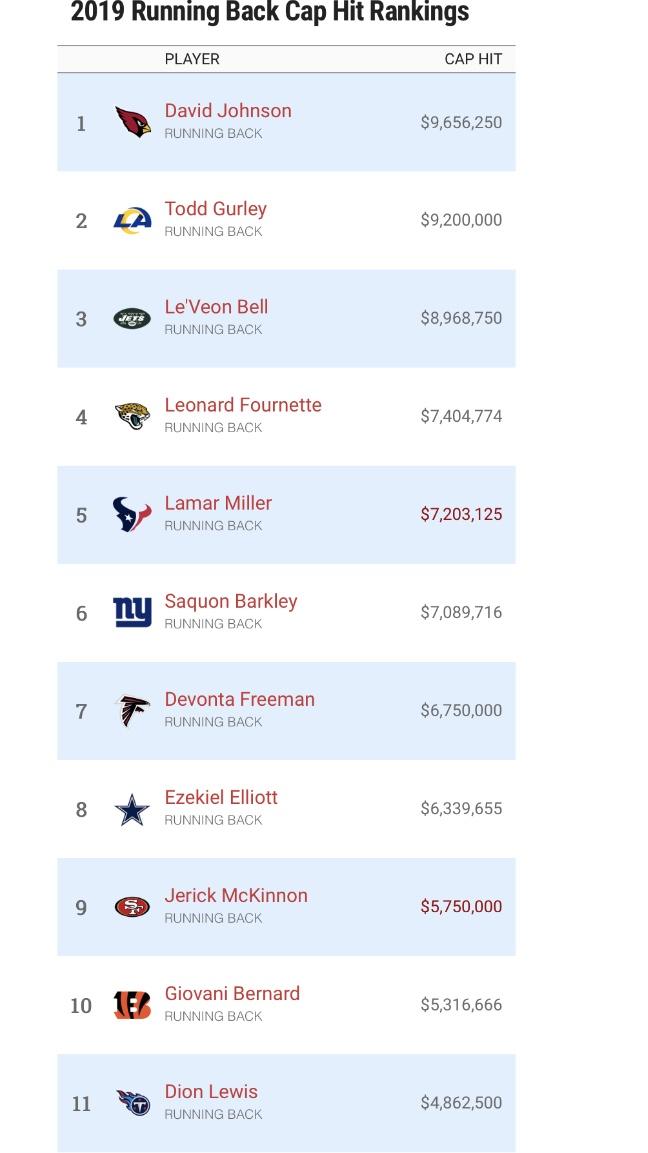Open Todd Gurley's player page
The height and width of the screenshot is (1153, 648).
[x=216, y=209]
